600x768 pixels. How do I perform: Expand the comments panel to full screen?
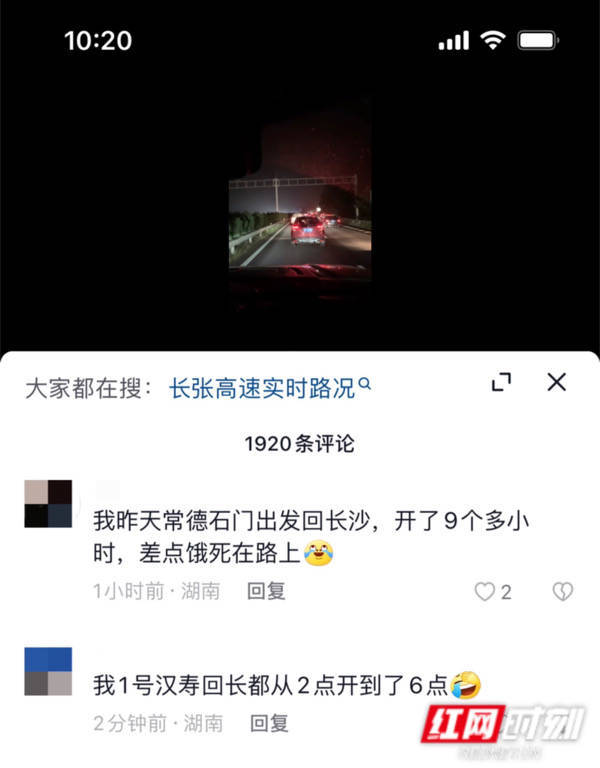pos(502,382)
